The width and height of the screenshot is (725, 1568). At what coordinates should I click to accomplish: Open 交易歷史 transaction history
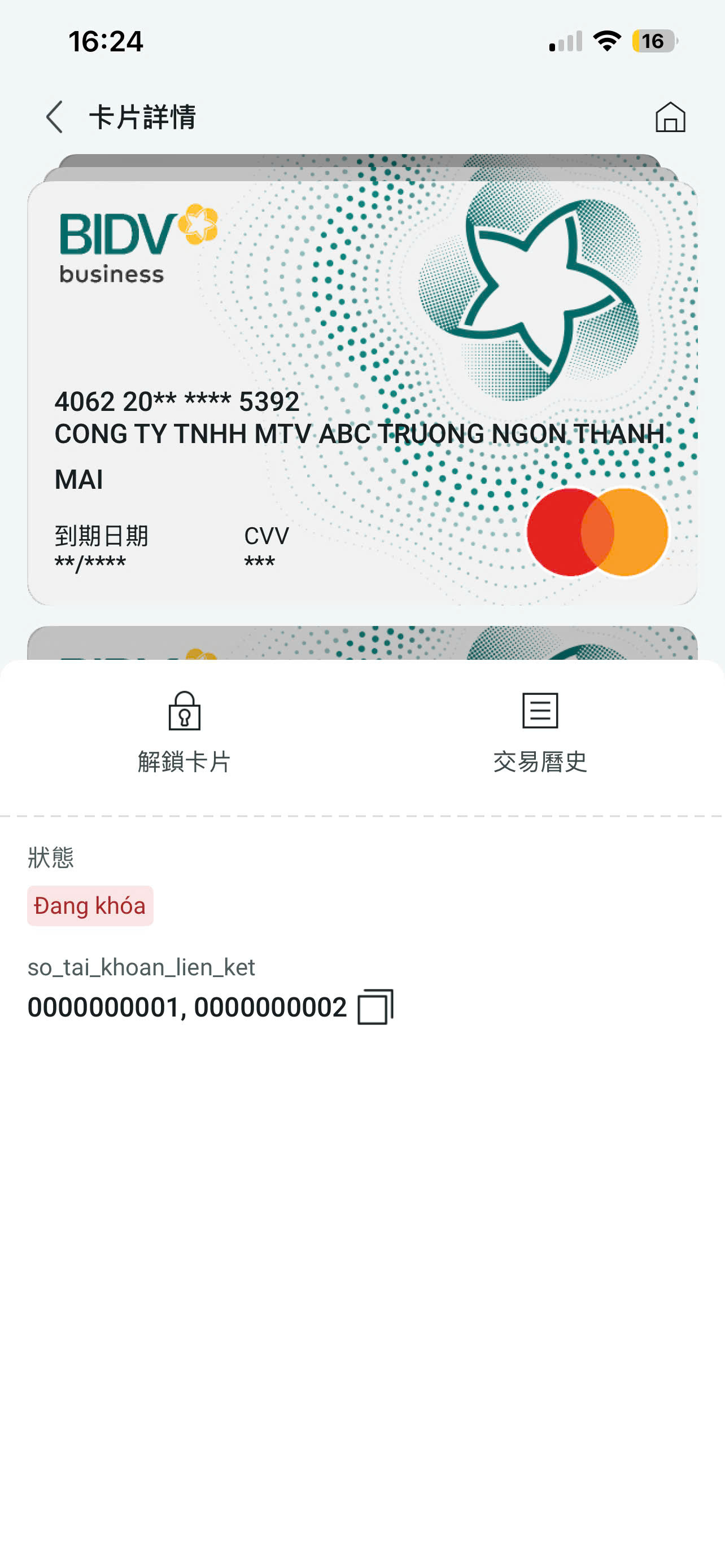[x=540, y=732]
